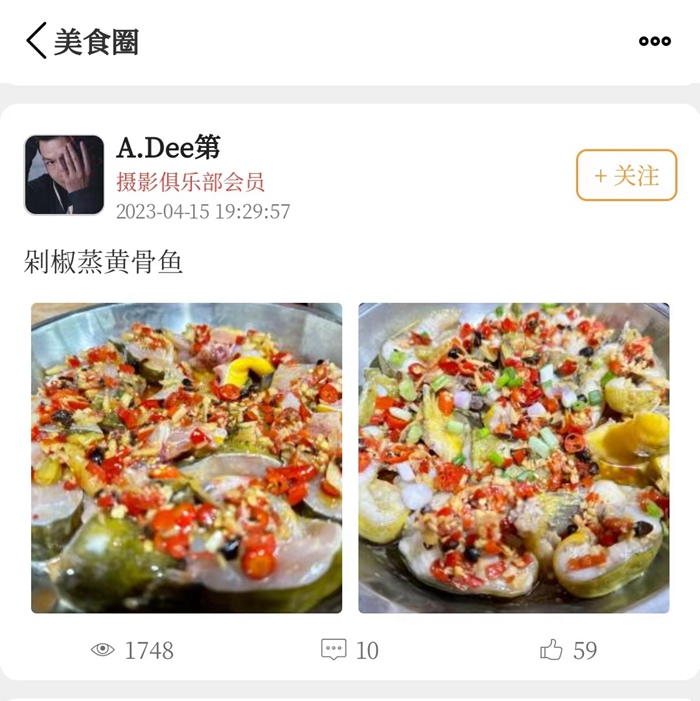700x701 pixels.
Task: Tap the A.Dee第 username
Action: click(x=168, y=148)
